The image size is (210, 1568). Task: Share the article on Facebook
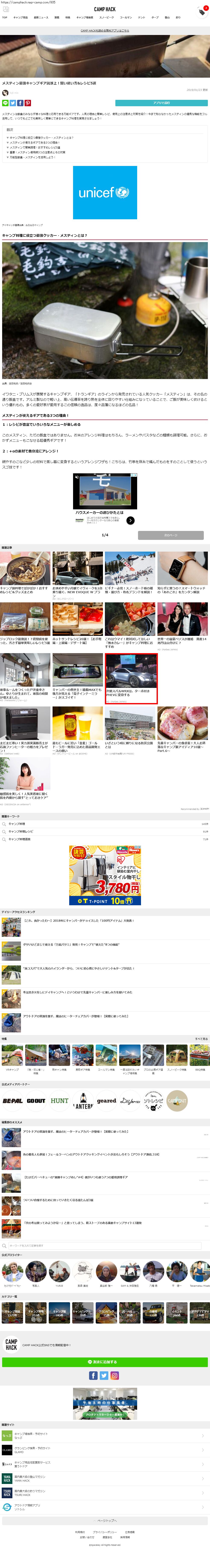[x=20, y=103]
